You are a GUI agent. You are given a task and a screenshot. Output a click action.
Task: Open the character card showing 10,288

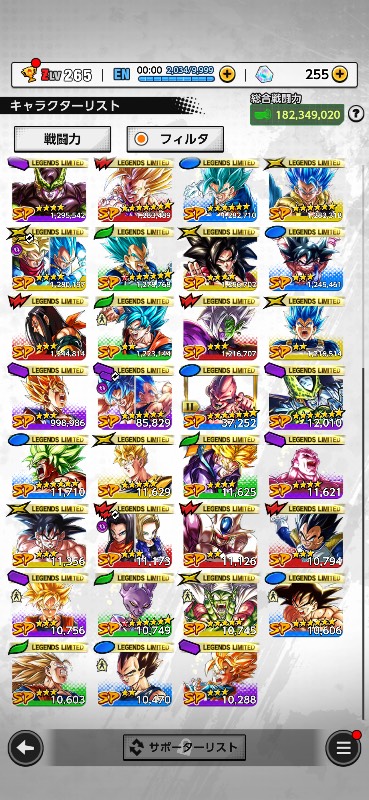[220, 674]
